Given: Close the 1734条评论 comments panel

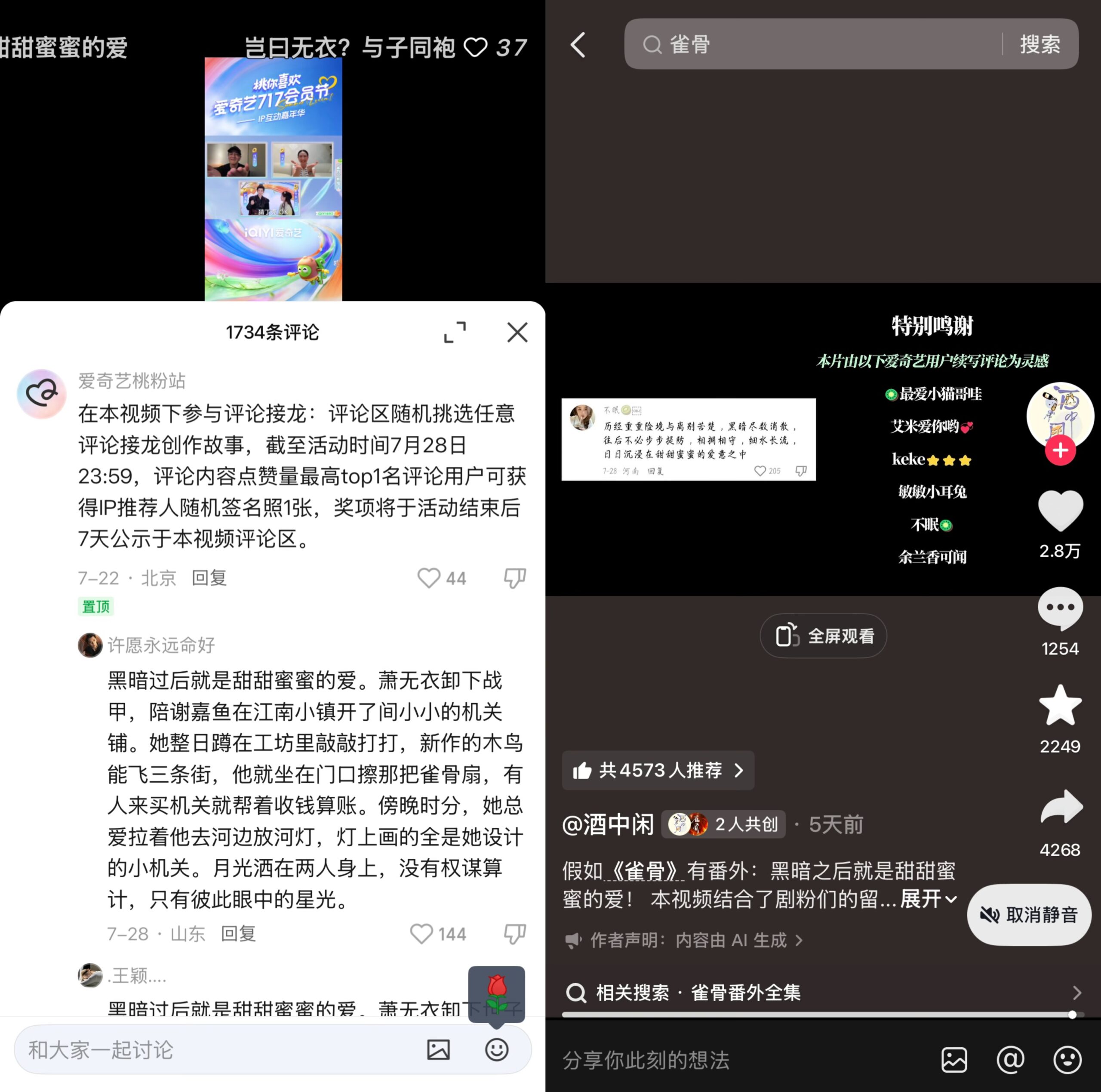Looking at the screenshot, I should [x=517, y=332].
